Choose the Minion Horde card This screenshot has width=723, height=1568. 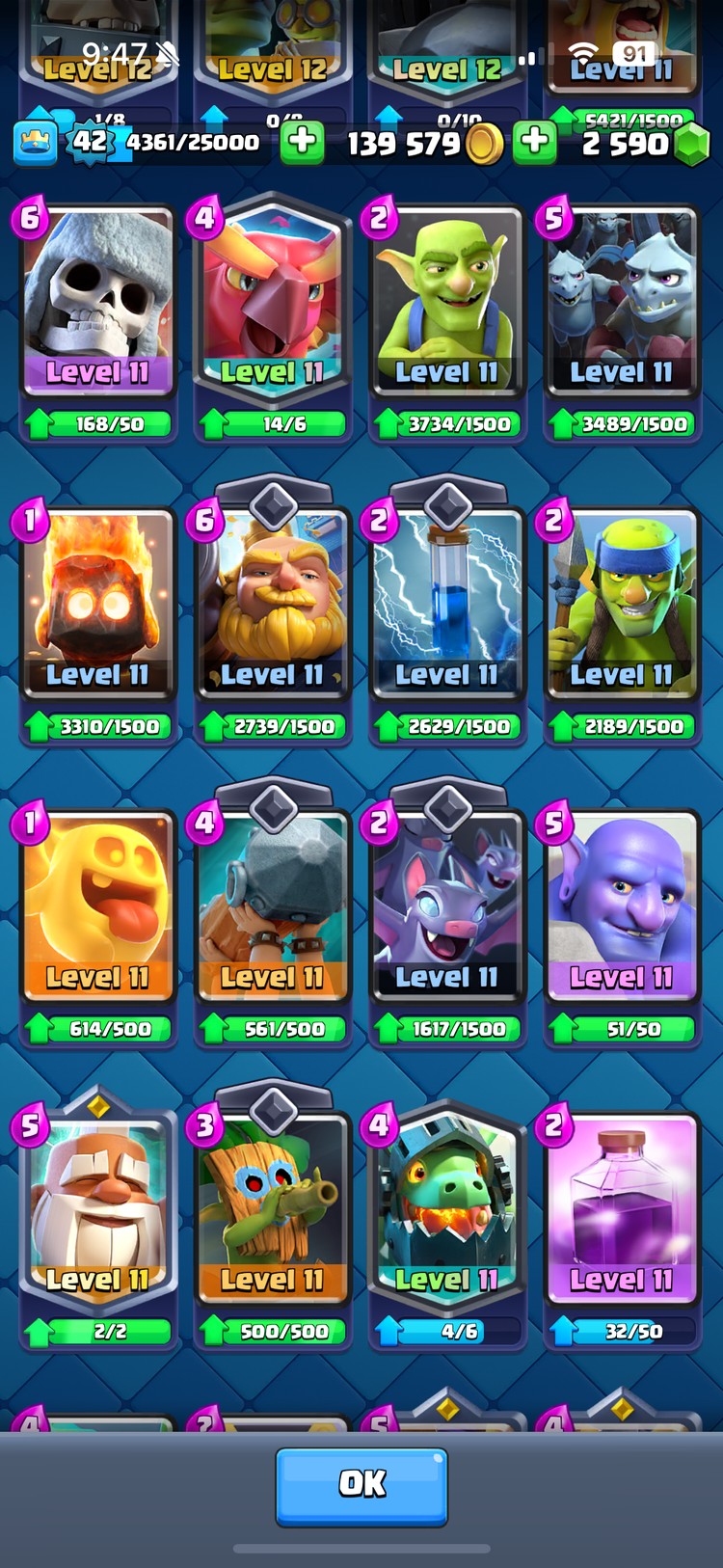pyautogui.click(x=621, y=301)
